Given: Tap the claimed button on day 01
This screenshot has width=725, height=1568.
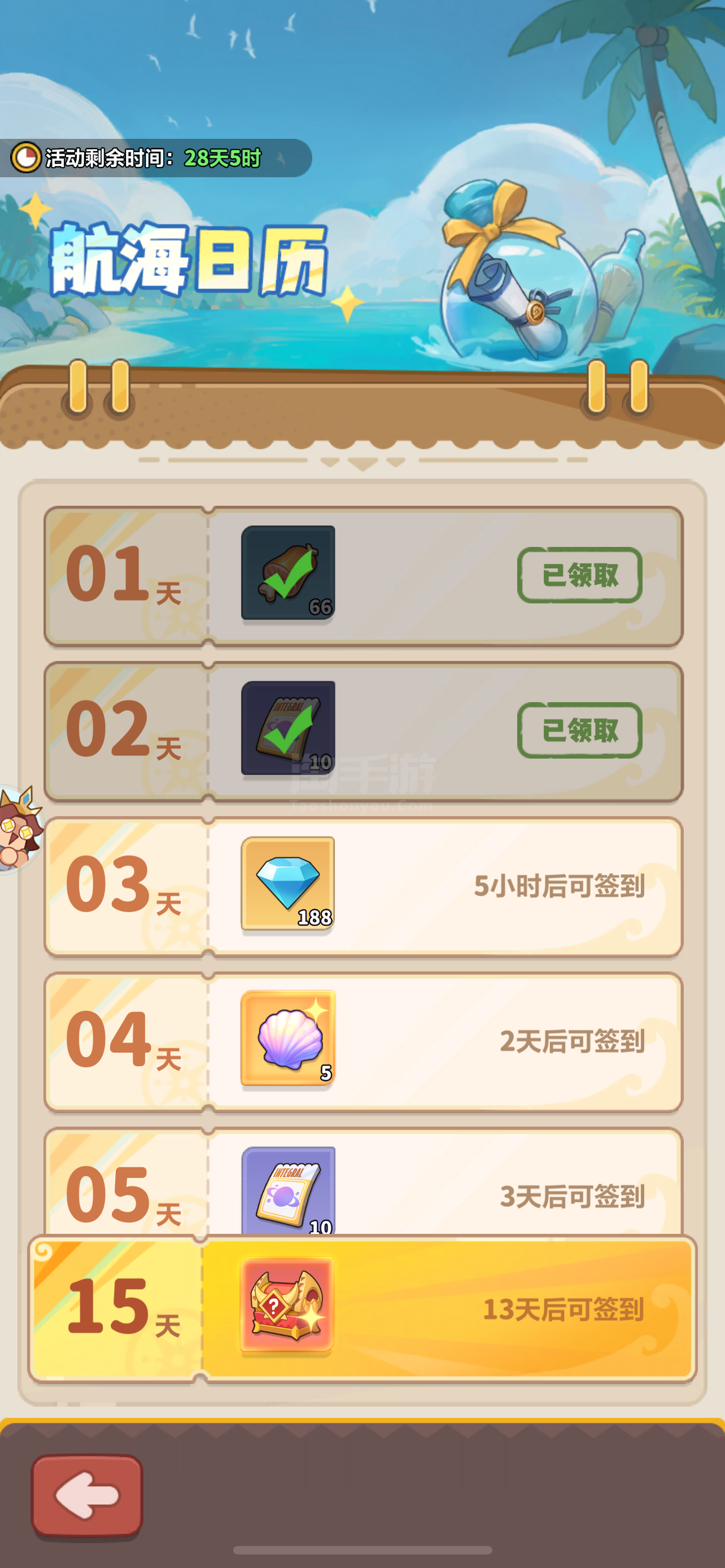Looking at the screenshot, I should (579, 575).
